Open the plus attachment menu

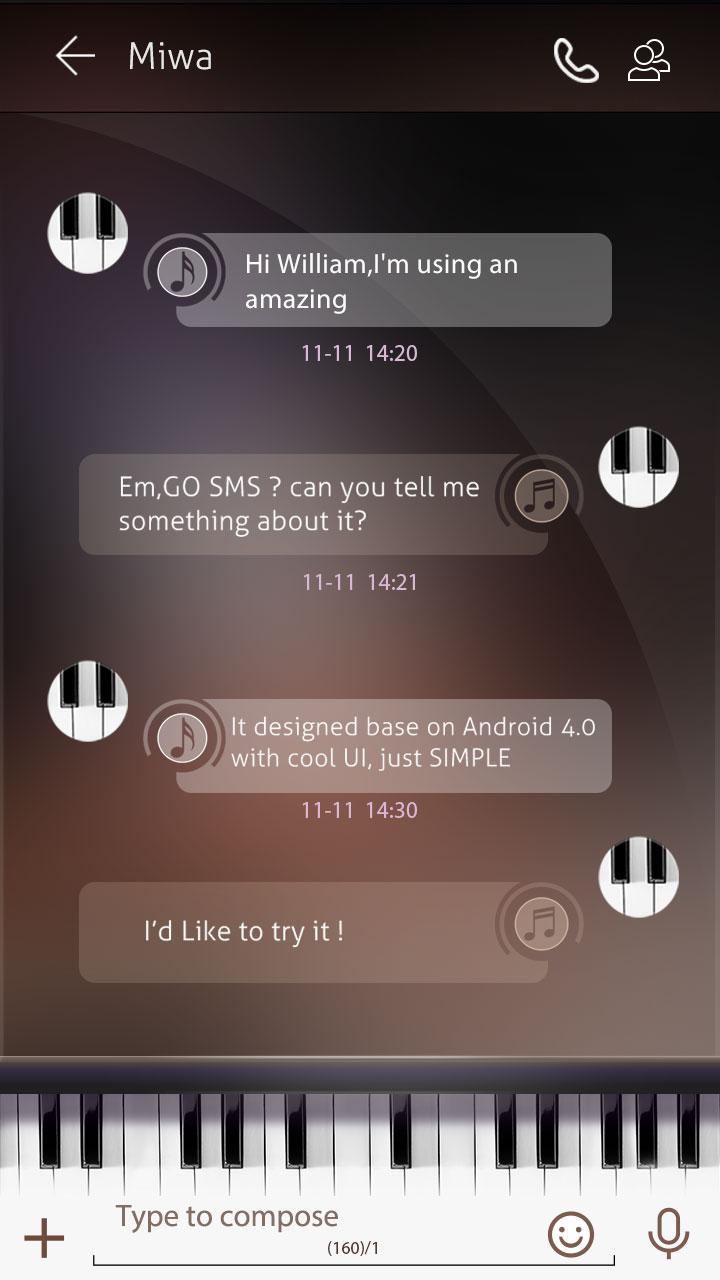(x=44, y=1238)
